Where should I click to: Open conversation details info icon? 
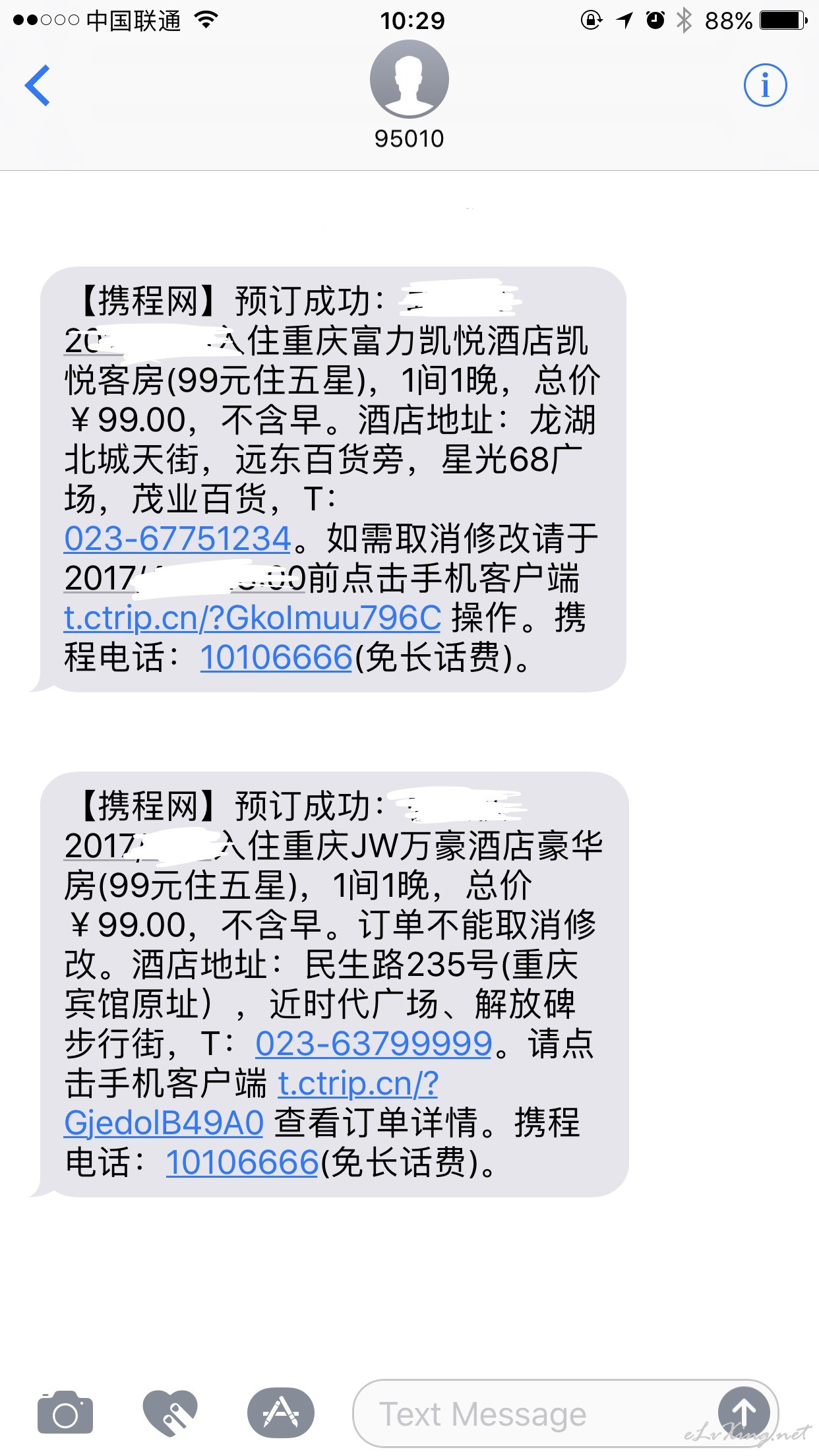[x=765, y=85]
